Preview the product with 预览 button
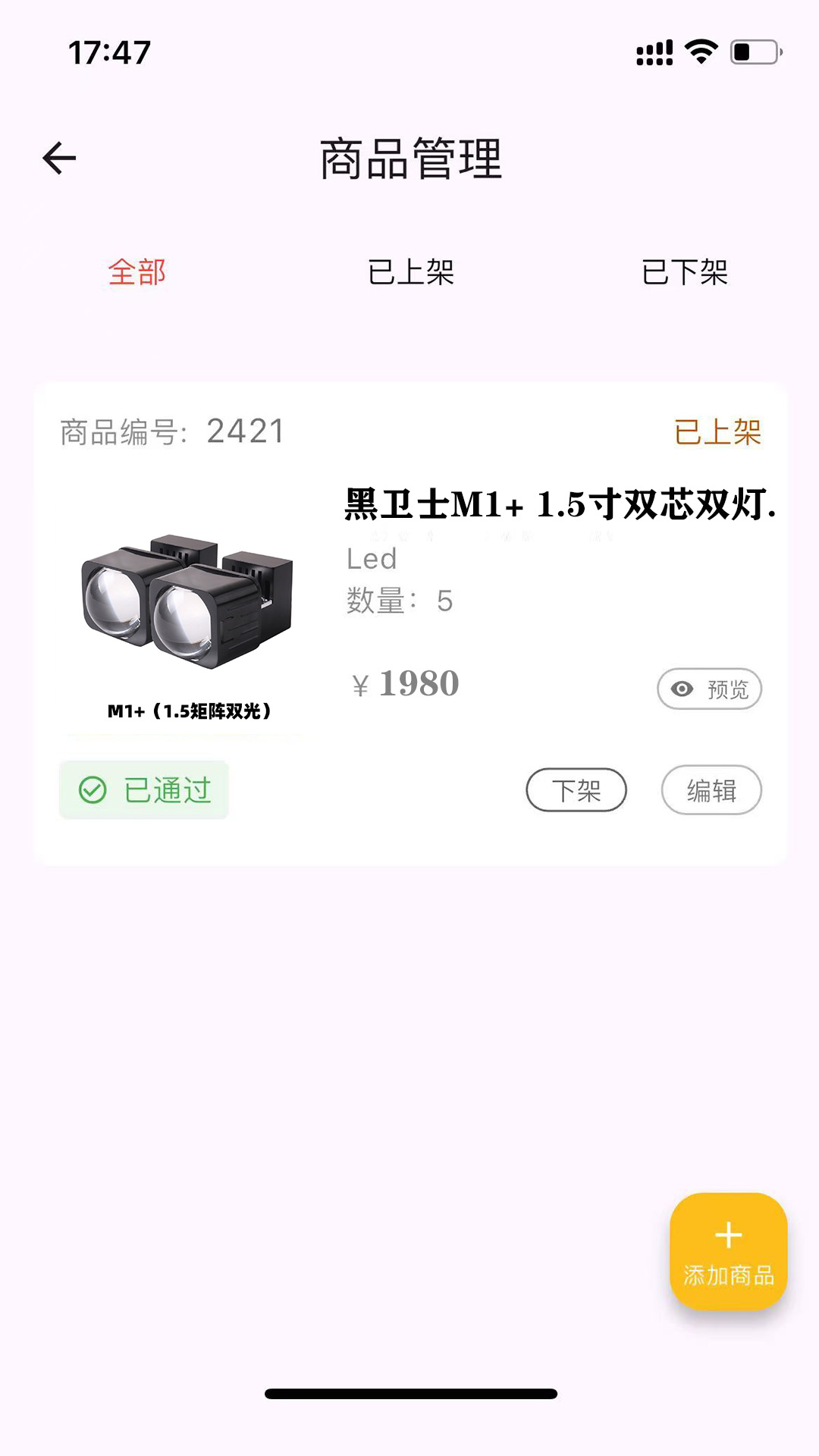This screenshot has height=1456, width=819. pos(709,689)
